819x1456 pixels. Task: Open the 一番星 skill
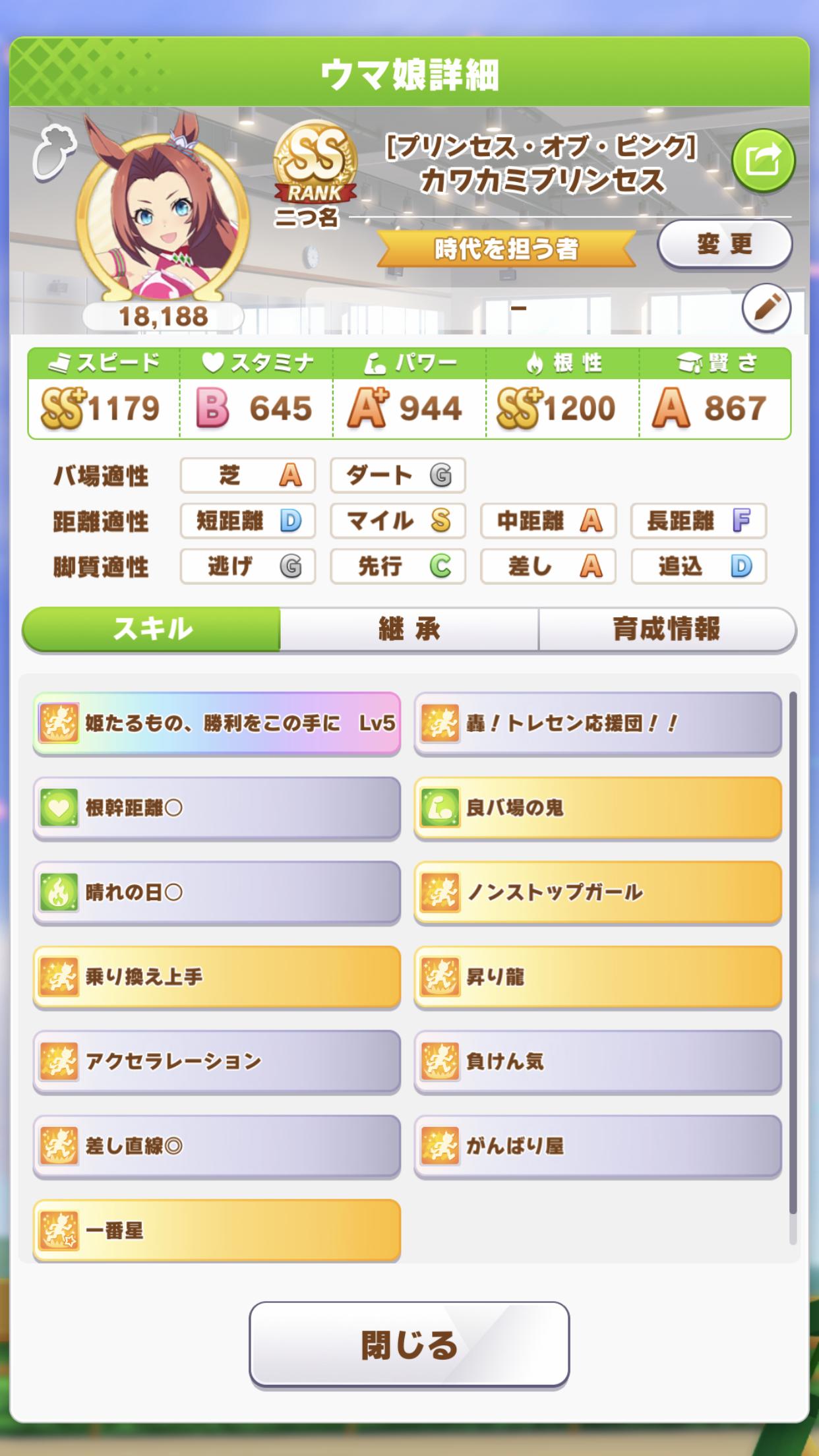[217, 1230]
